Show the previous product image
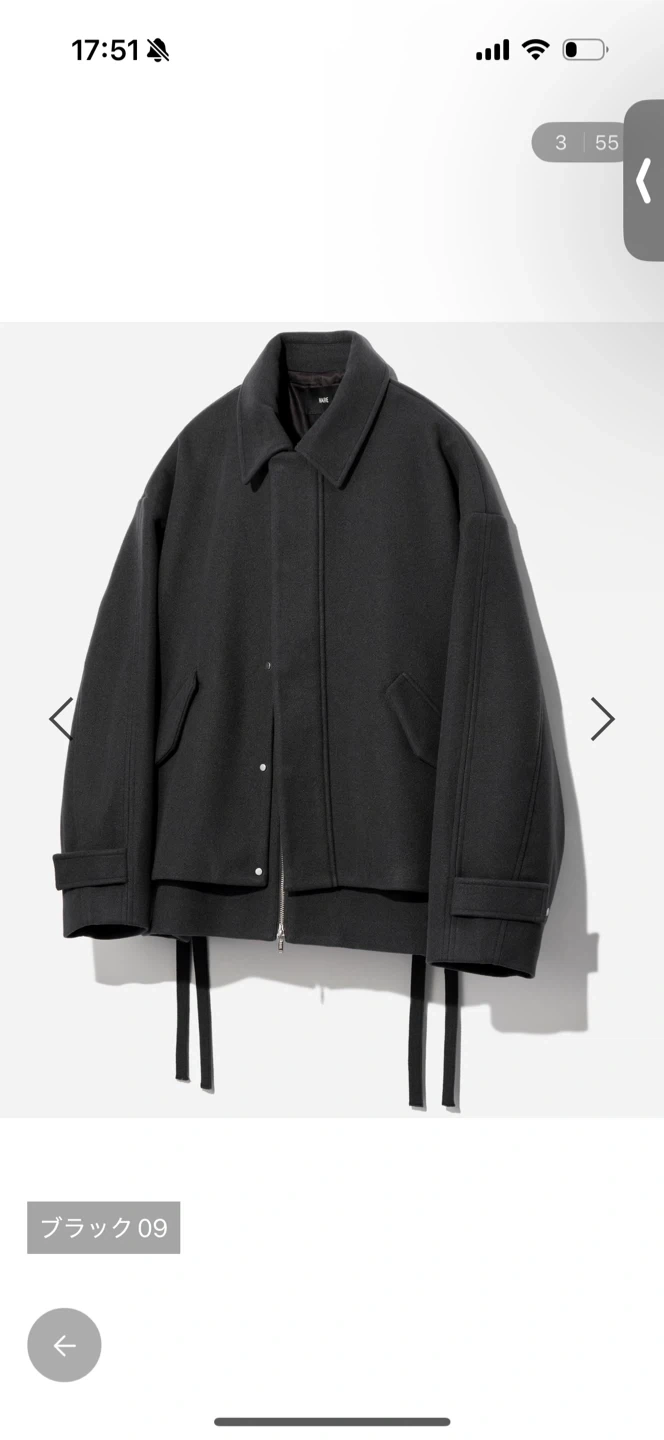 [62, 718]
